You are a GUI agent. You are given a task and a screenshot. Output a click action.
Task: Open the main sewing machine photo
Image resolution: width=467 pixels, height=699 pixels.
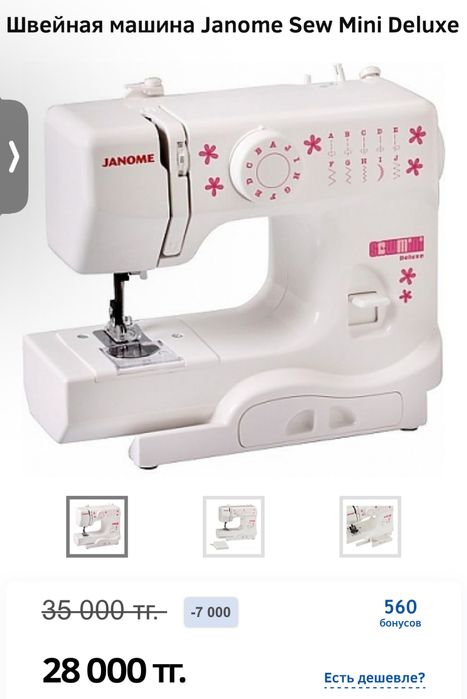234,267
